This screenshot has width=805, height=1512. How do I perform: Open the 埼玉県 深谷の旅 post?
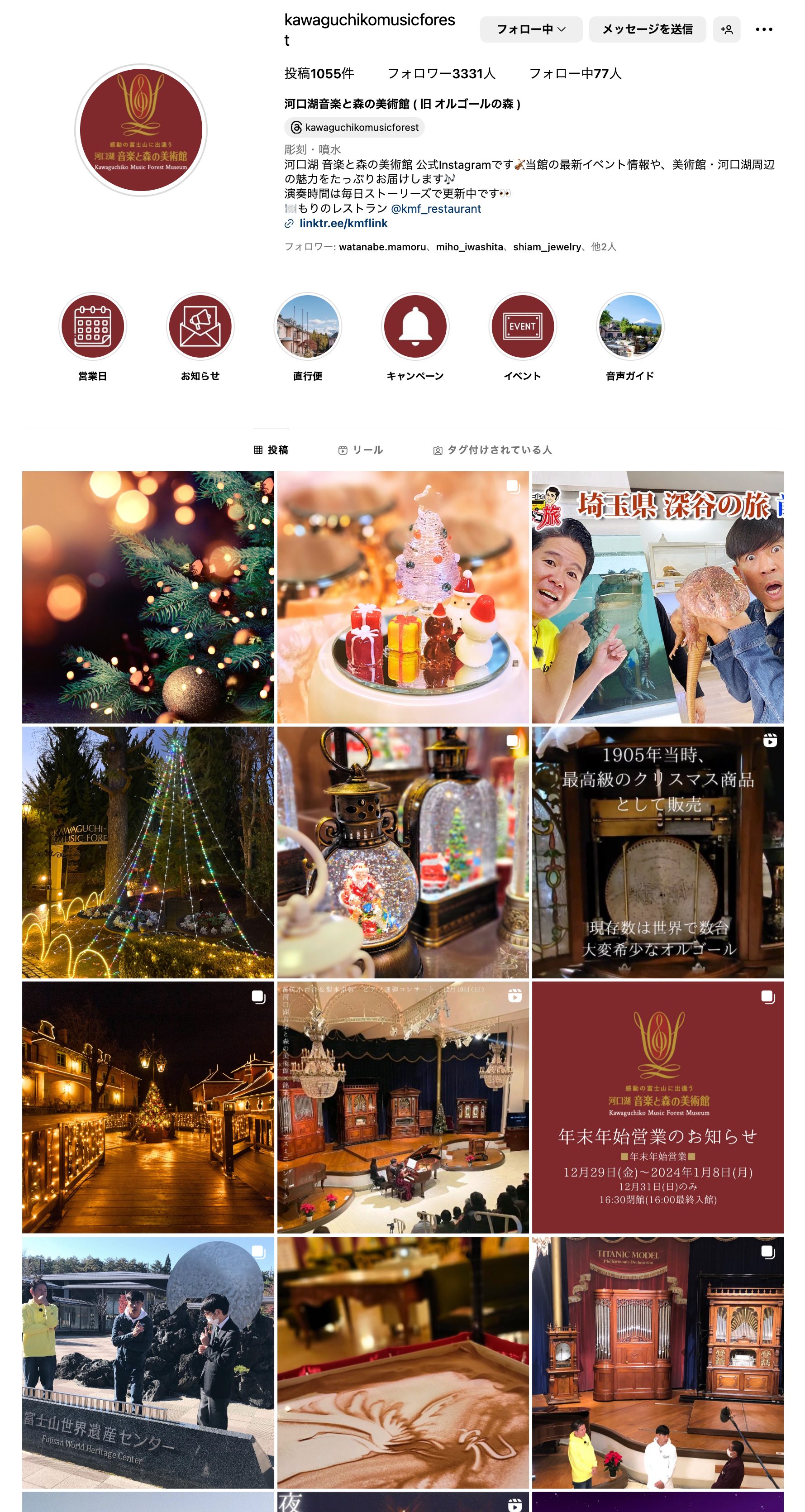(x=658, y=597)
